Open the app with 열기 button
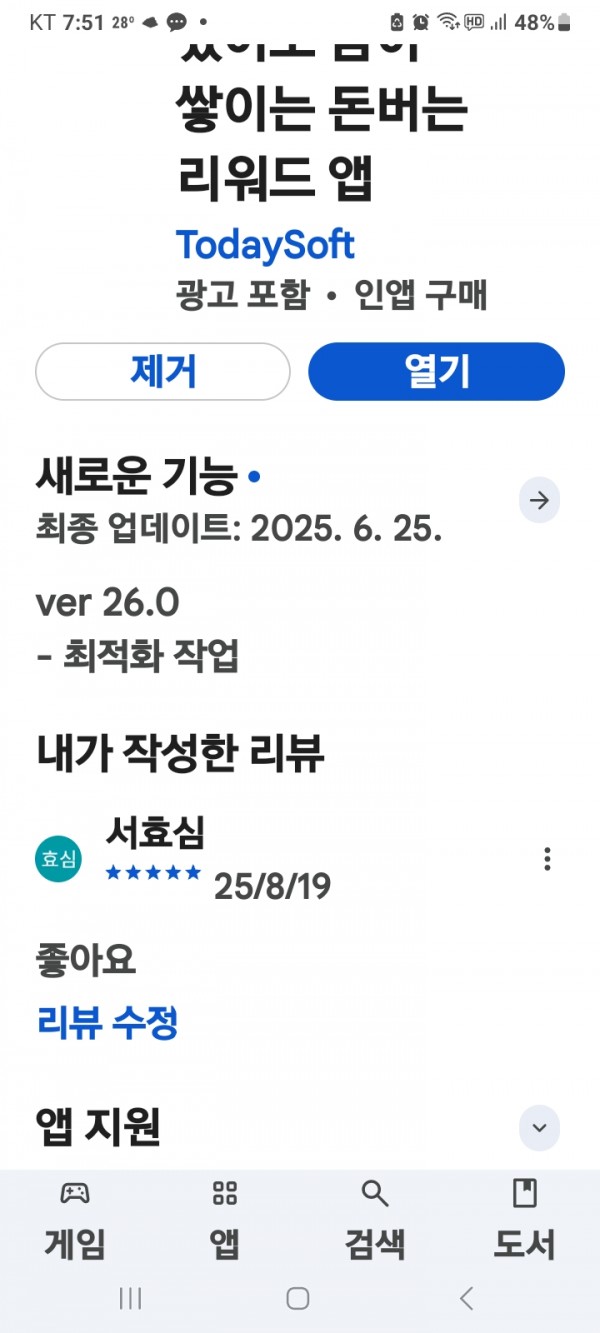Viewport: 600px width, 1333px height. tap(436, 372)
